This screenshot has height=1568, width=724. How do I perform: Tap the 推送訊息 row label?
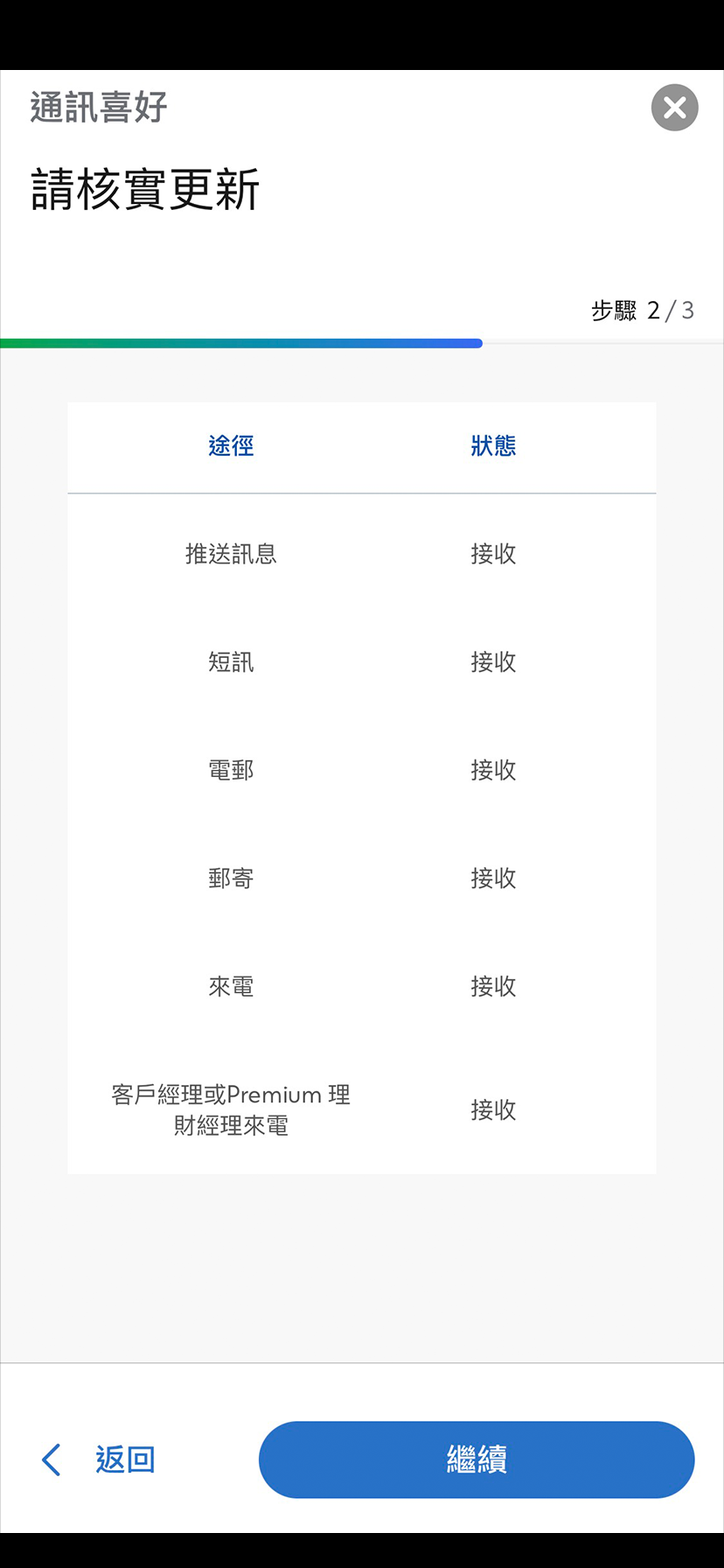231,553
